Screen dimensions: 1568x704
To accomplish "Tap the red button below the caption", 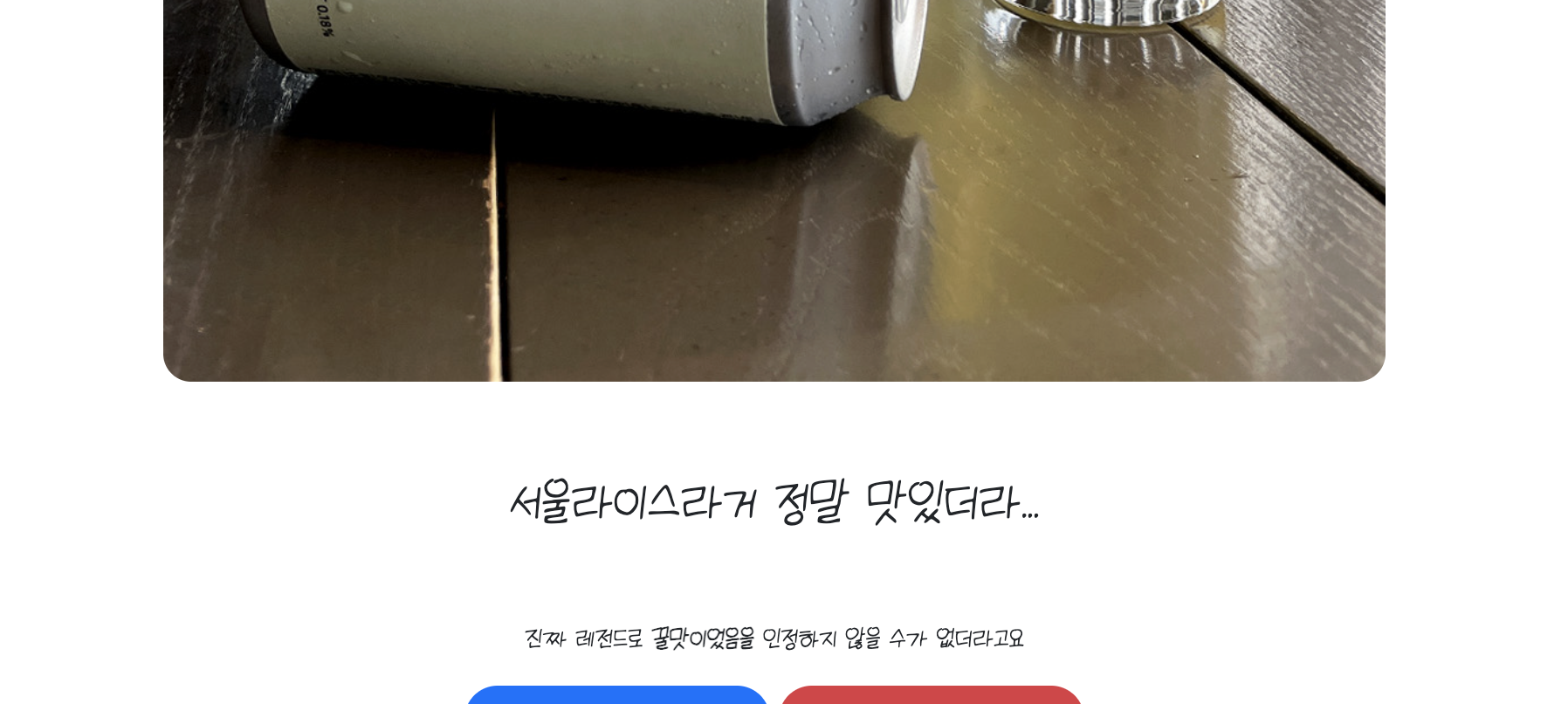I will tap(931, 696).
